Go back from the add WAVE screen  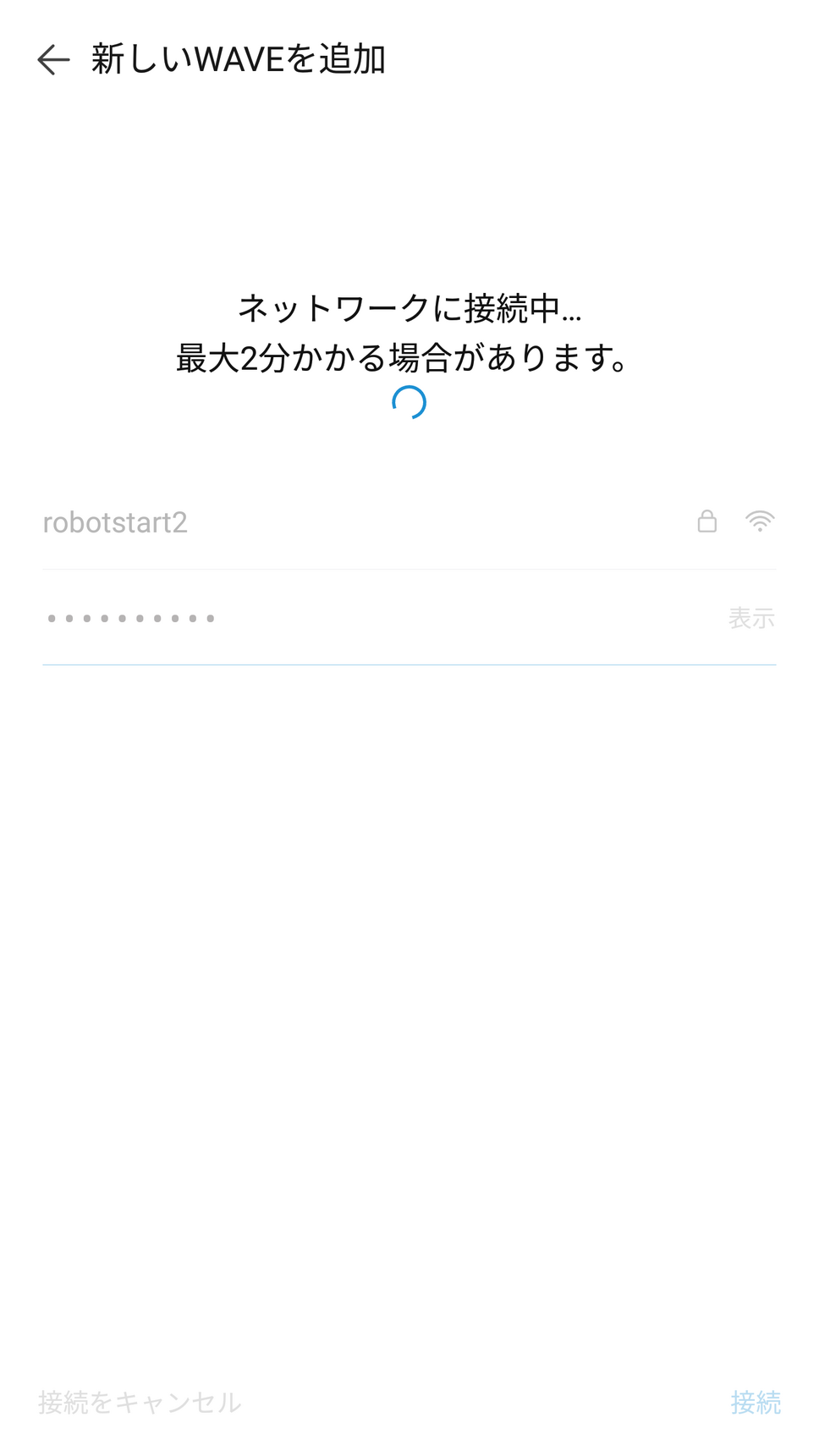pyautogui.click(x=53, y=60)
